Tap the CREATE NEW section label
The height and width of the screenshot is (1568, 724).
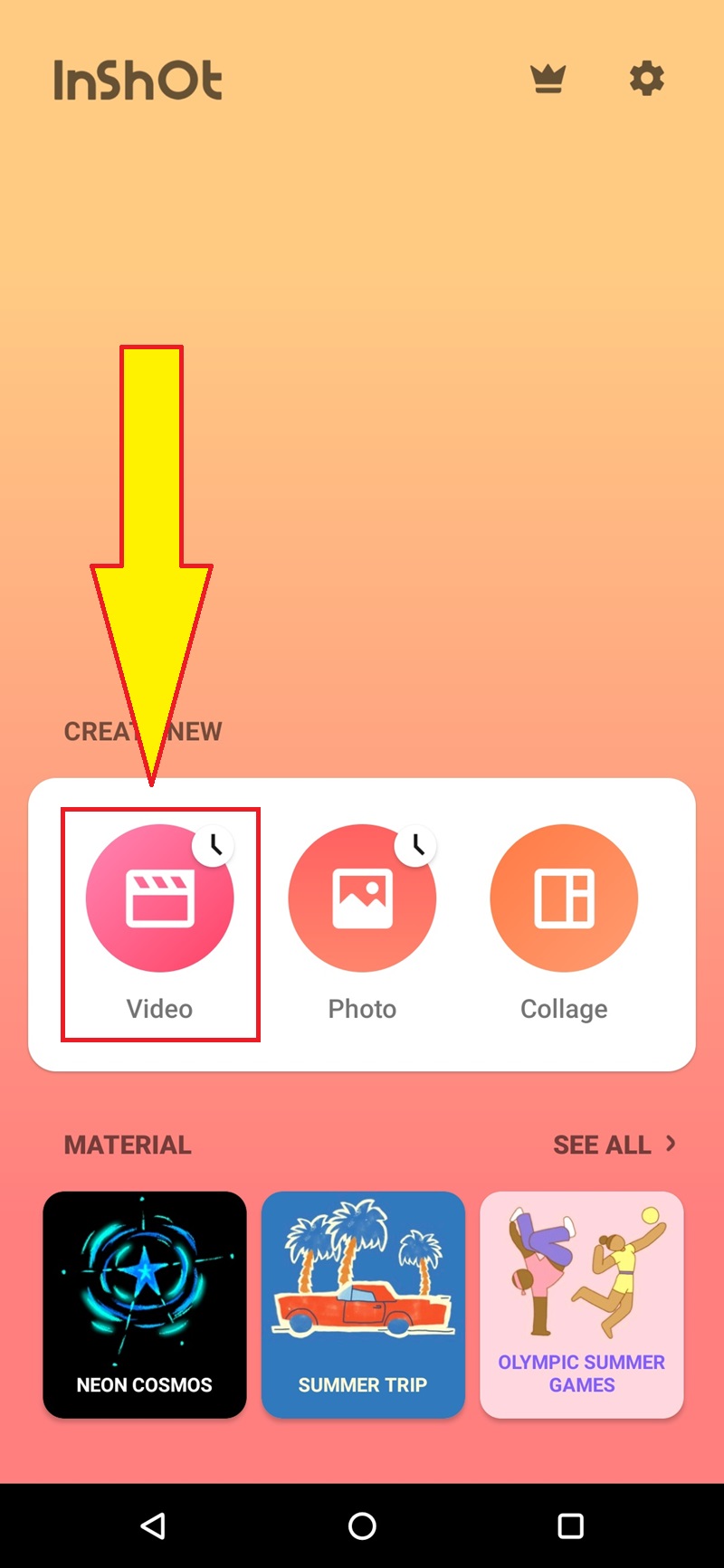[142, 731]
